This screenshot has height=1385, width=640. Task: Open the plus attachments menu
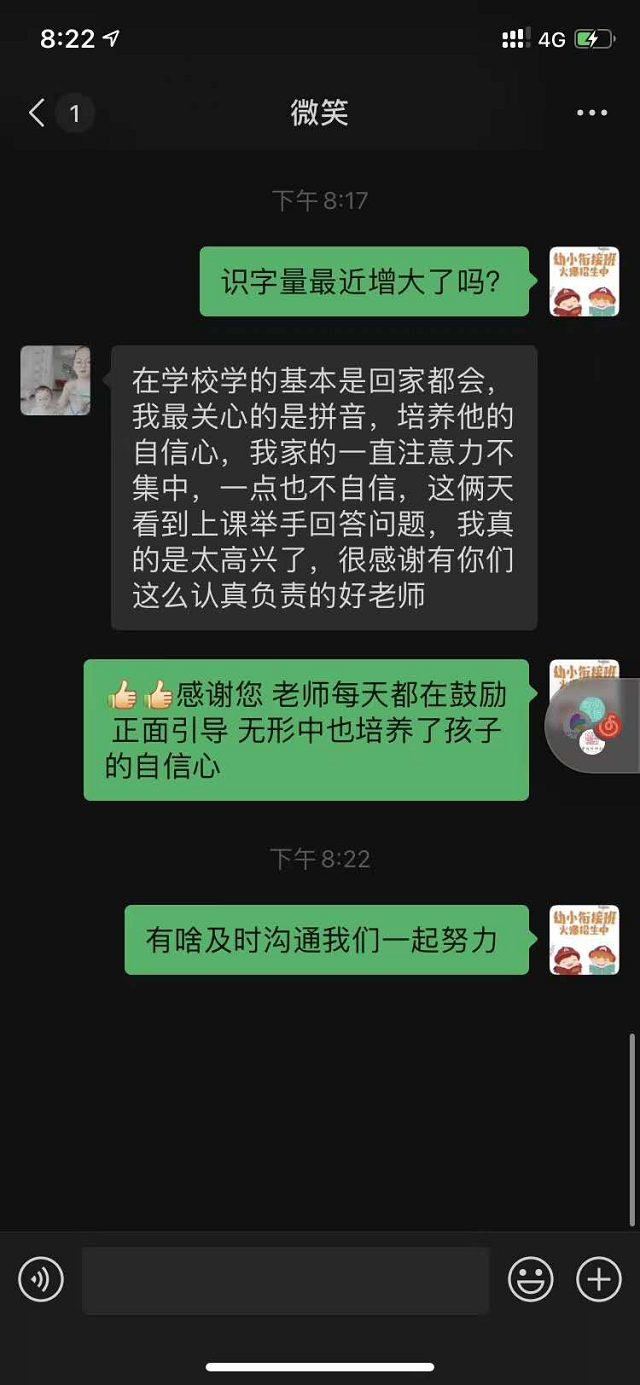[599, 1279]
